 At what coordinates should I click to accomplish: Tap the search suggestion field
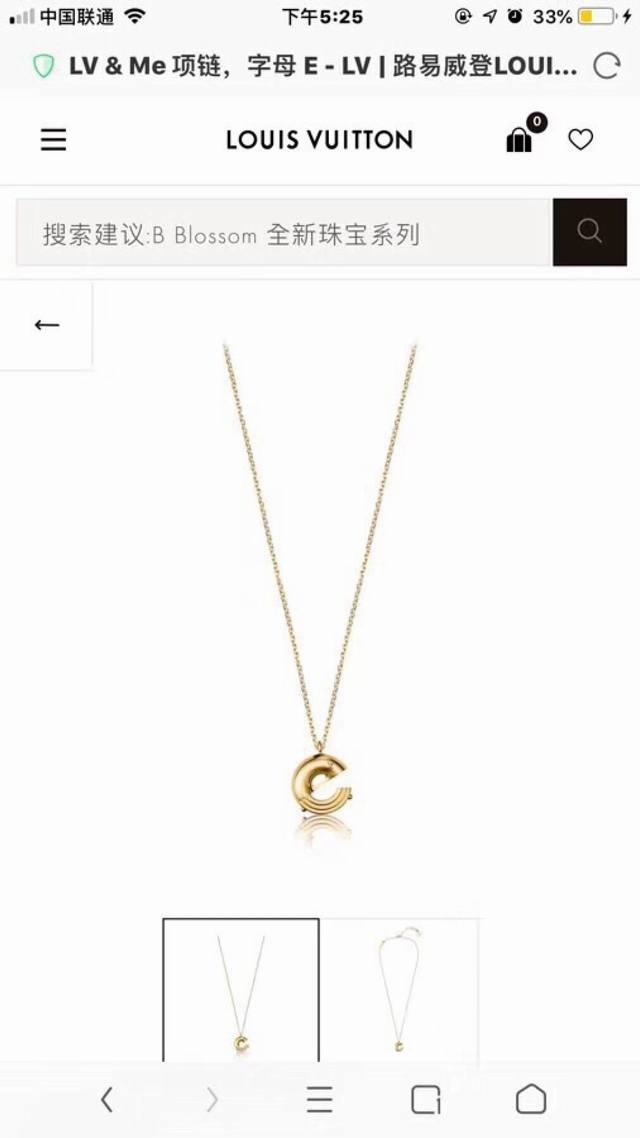[284, 233]
